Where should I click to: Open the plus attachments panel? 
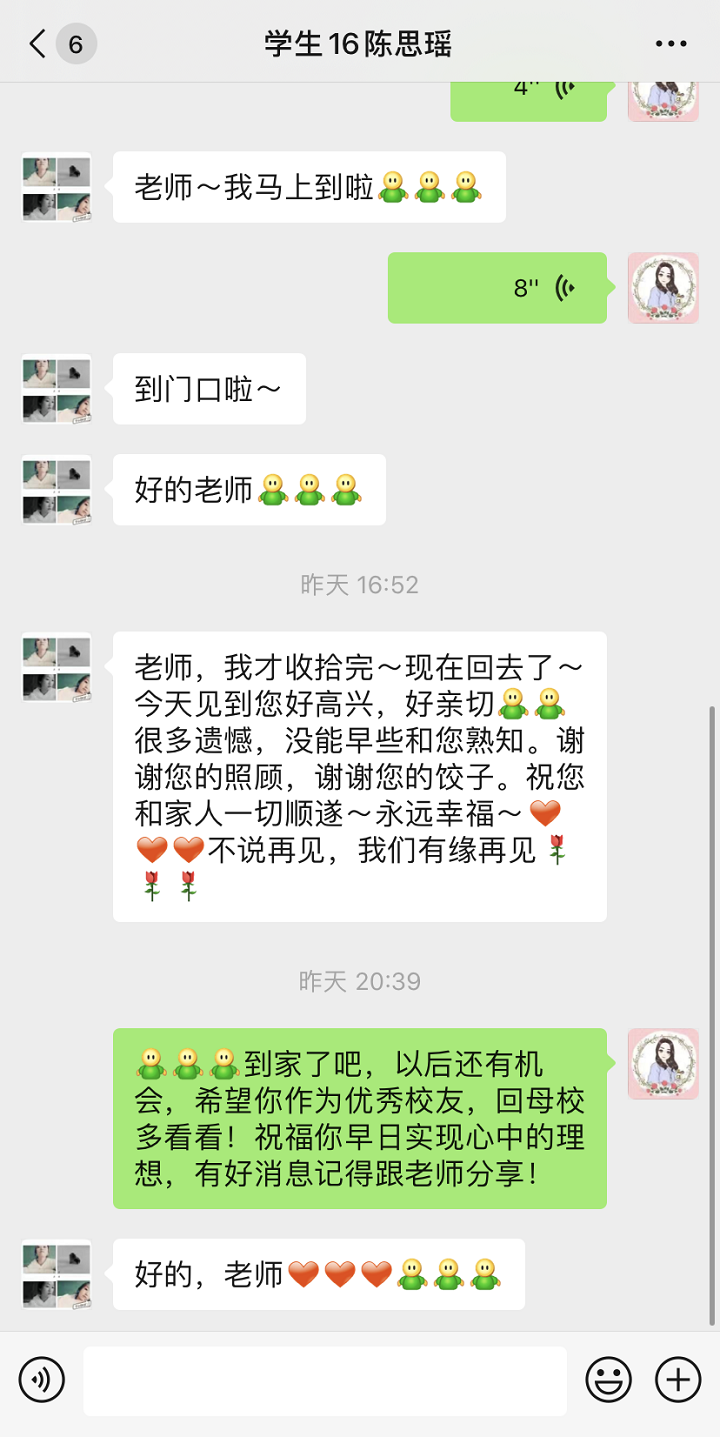(x=678, y=1381)
